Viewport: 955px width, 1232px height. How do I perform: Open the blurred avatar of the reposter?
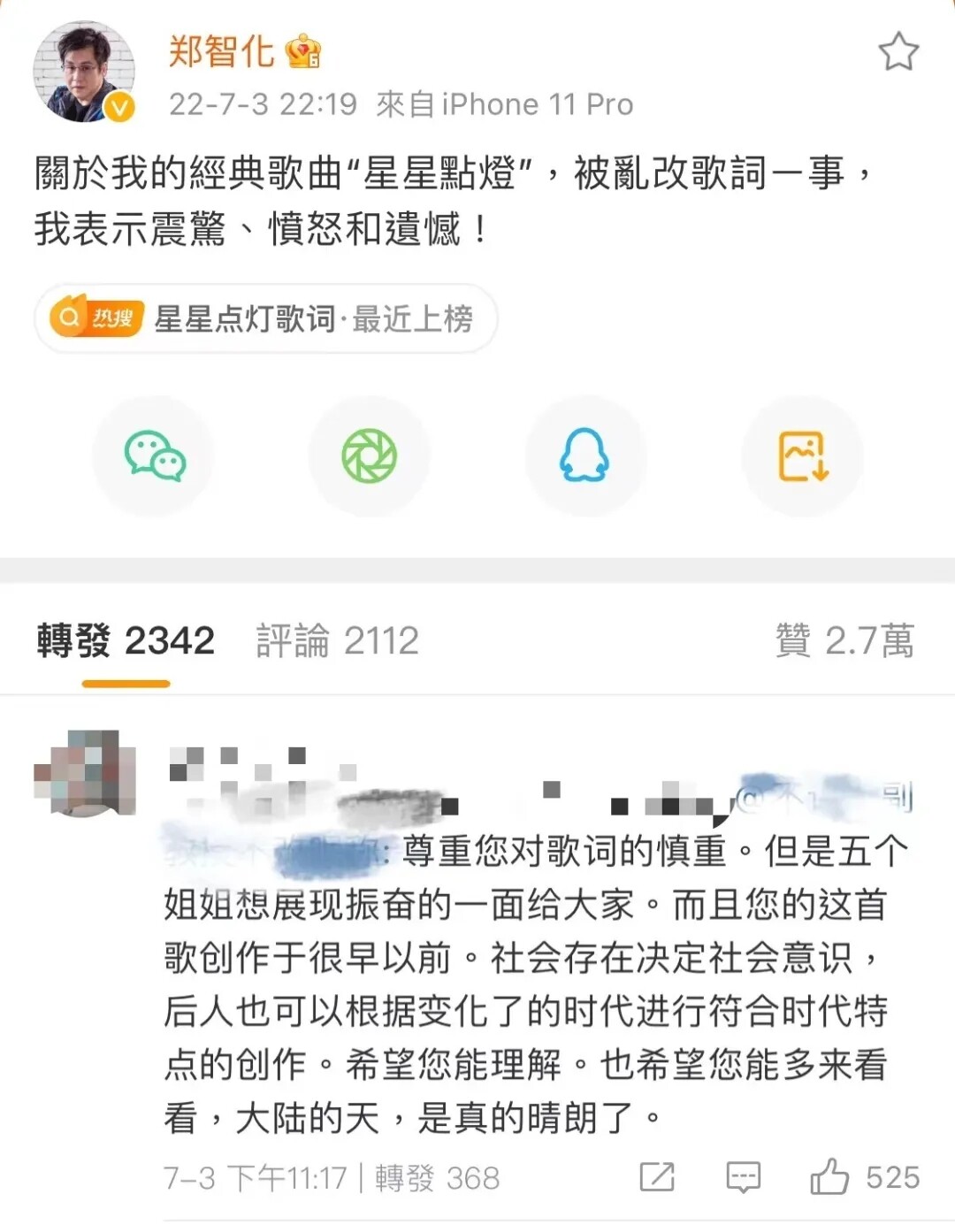click(84, 772)
